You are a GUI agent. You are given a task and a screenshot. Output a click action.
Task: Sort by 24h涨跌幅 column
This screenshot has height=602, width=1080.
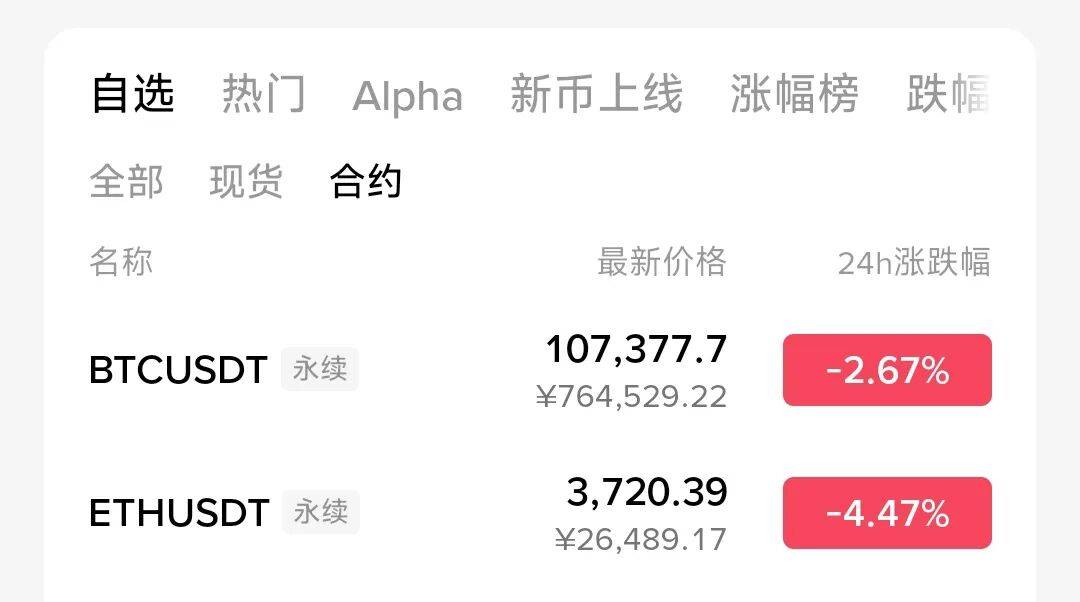[x=913, y=263]
